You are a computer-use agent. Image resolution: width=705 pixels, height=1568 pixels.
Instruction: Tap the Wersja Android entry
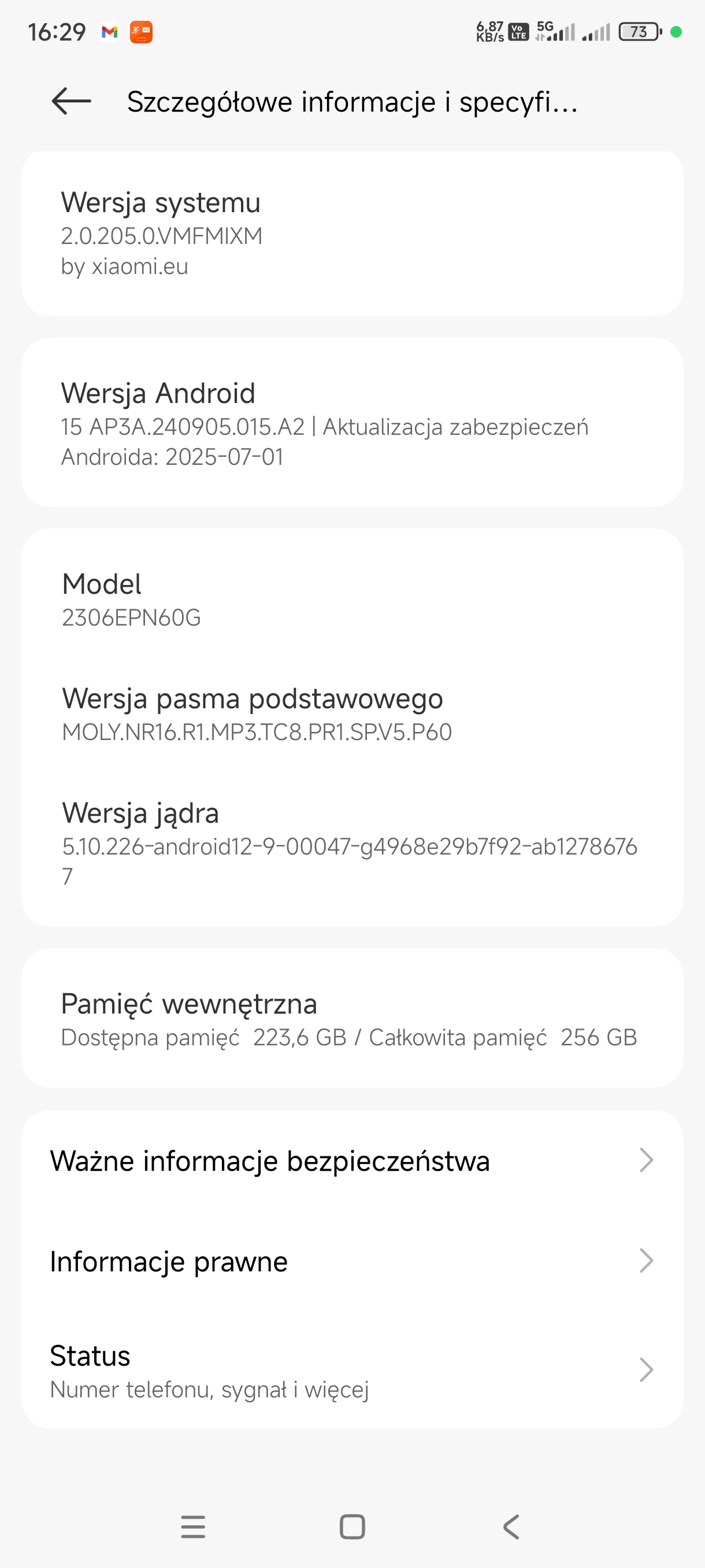(x=352, y=423)
